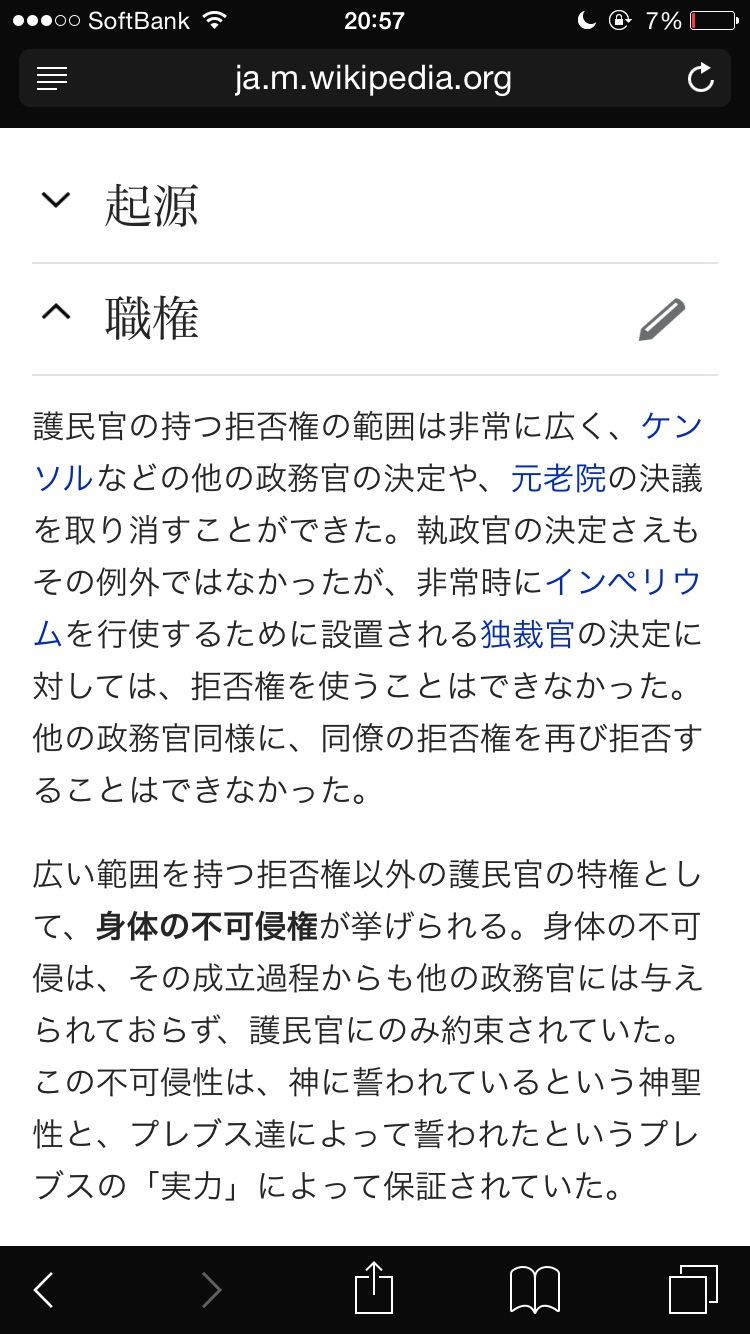Viewport: 750px width, 1334px height.
Task: Open the ケンソル article link
Action: [x=671, y=427]
